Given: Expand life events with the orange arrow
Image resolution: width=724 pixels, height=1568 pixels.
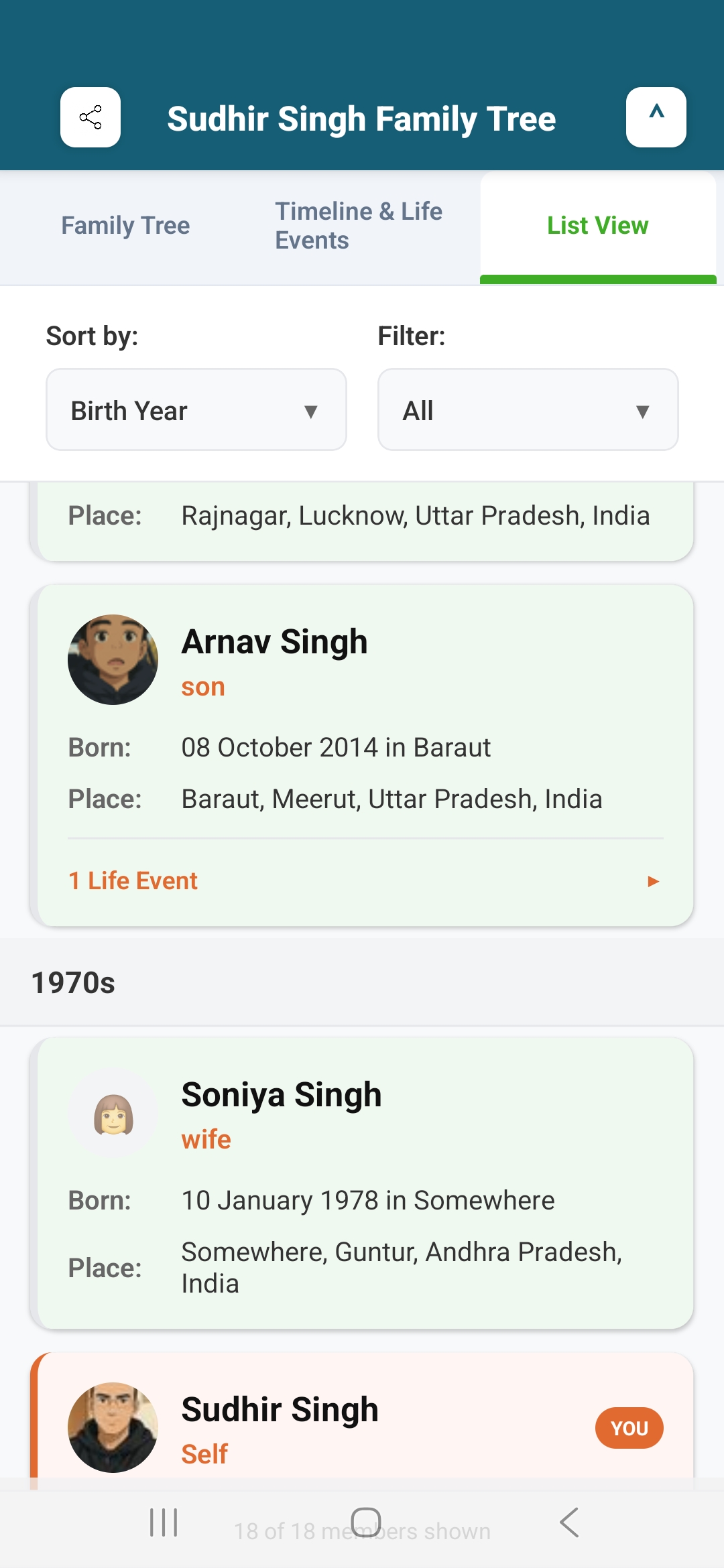Looking at the screenshot, I should tap(654, 882).
